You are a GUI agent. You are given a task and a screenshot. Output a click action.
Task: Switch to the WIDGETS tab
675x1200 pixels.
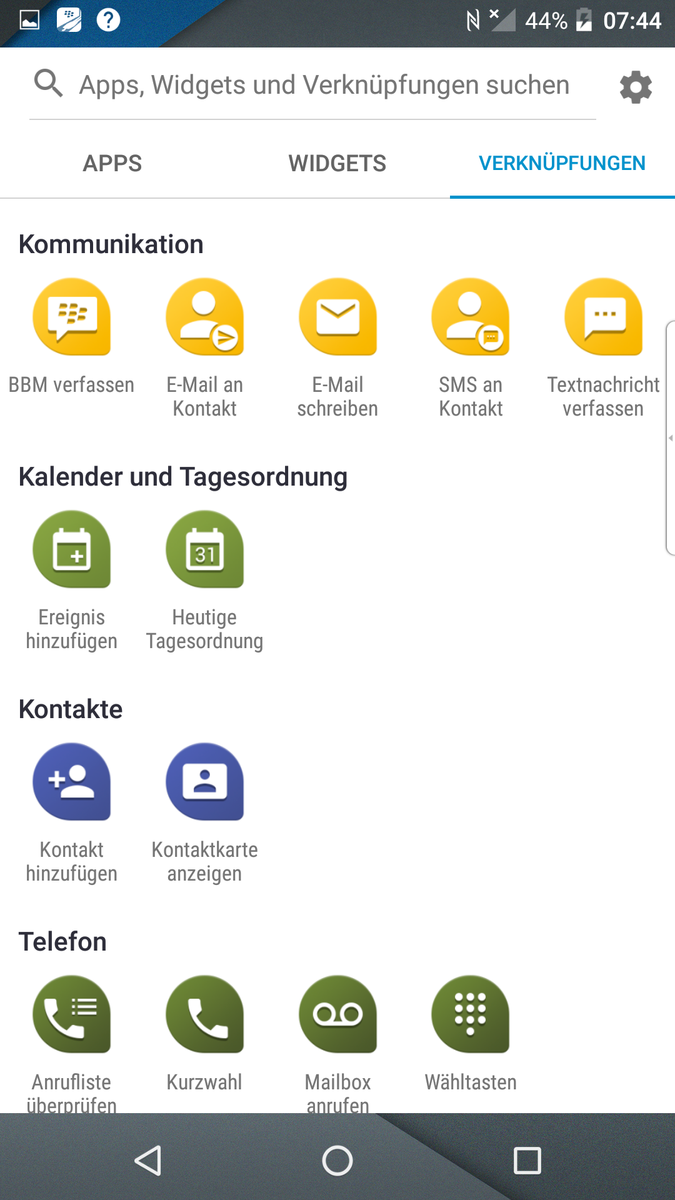click(337, 163)
